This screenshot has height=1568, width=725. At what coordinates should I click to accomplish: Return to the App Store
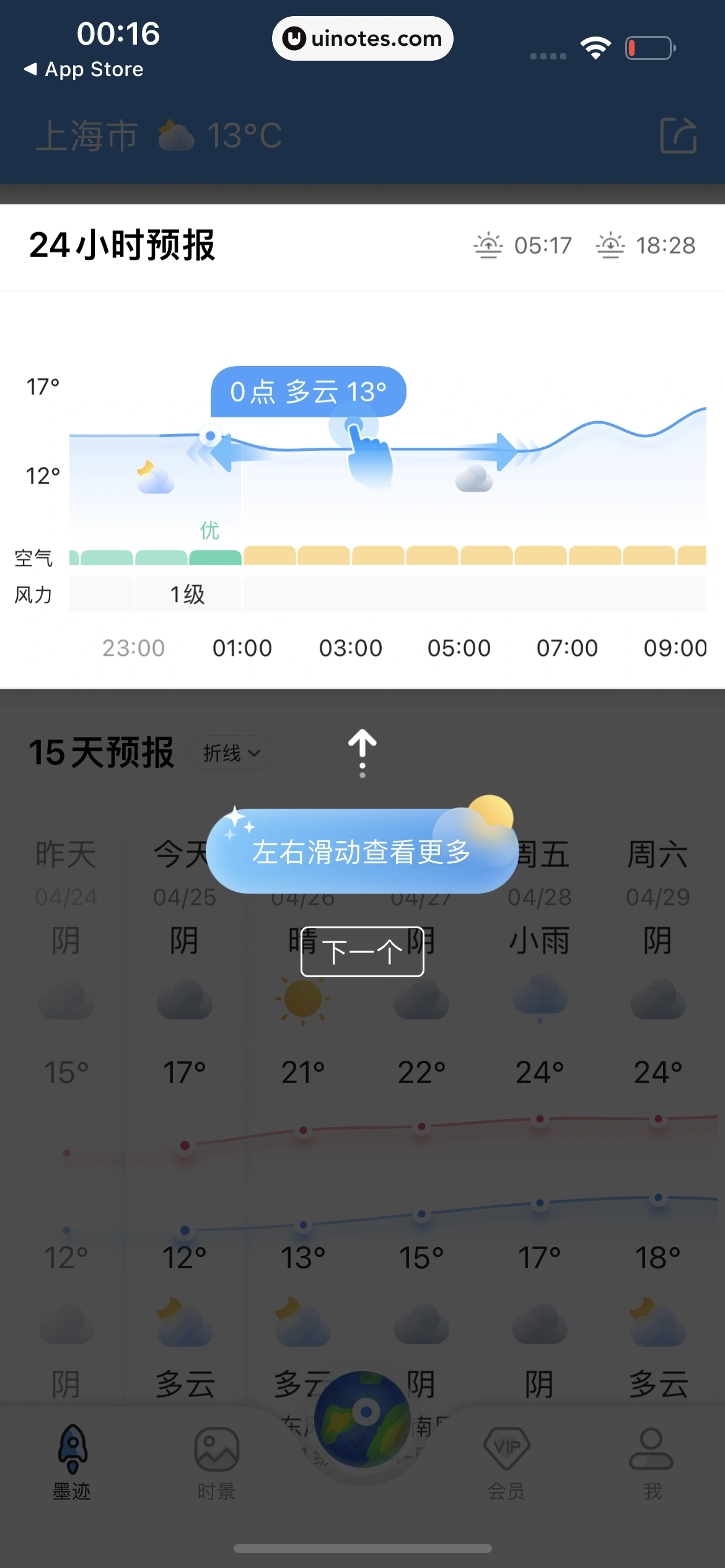(x=84, y=69)
